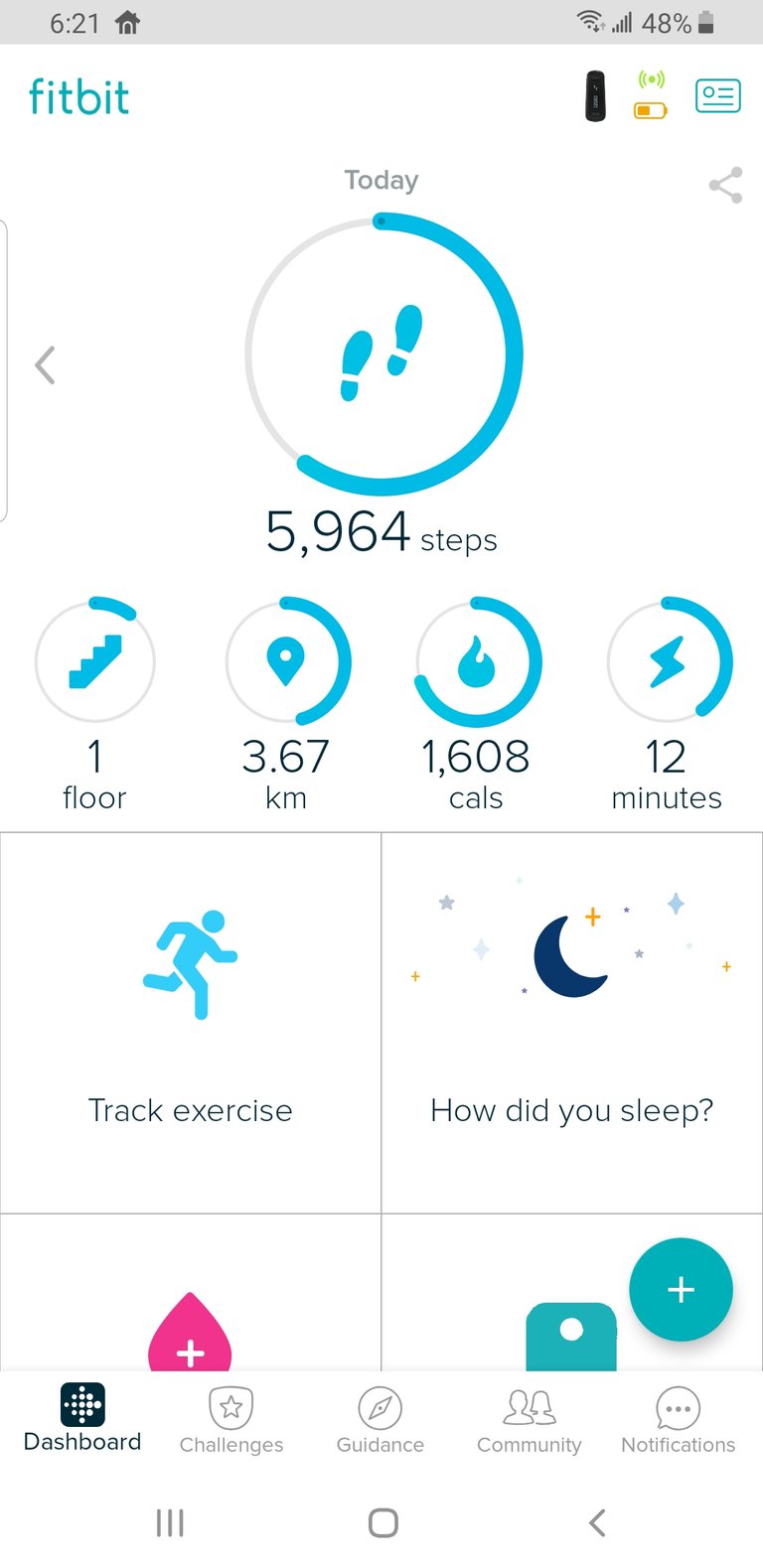Image resolution: width=763 pixels, height=1568 pixels.
Task: Go to the system home screen
Action: point(382,1522)
